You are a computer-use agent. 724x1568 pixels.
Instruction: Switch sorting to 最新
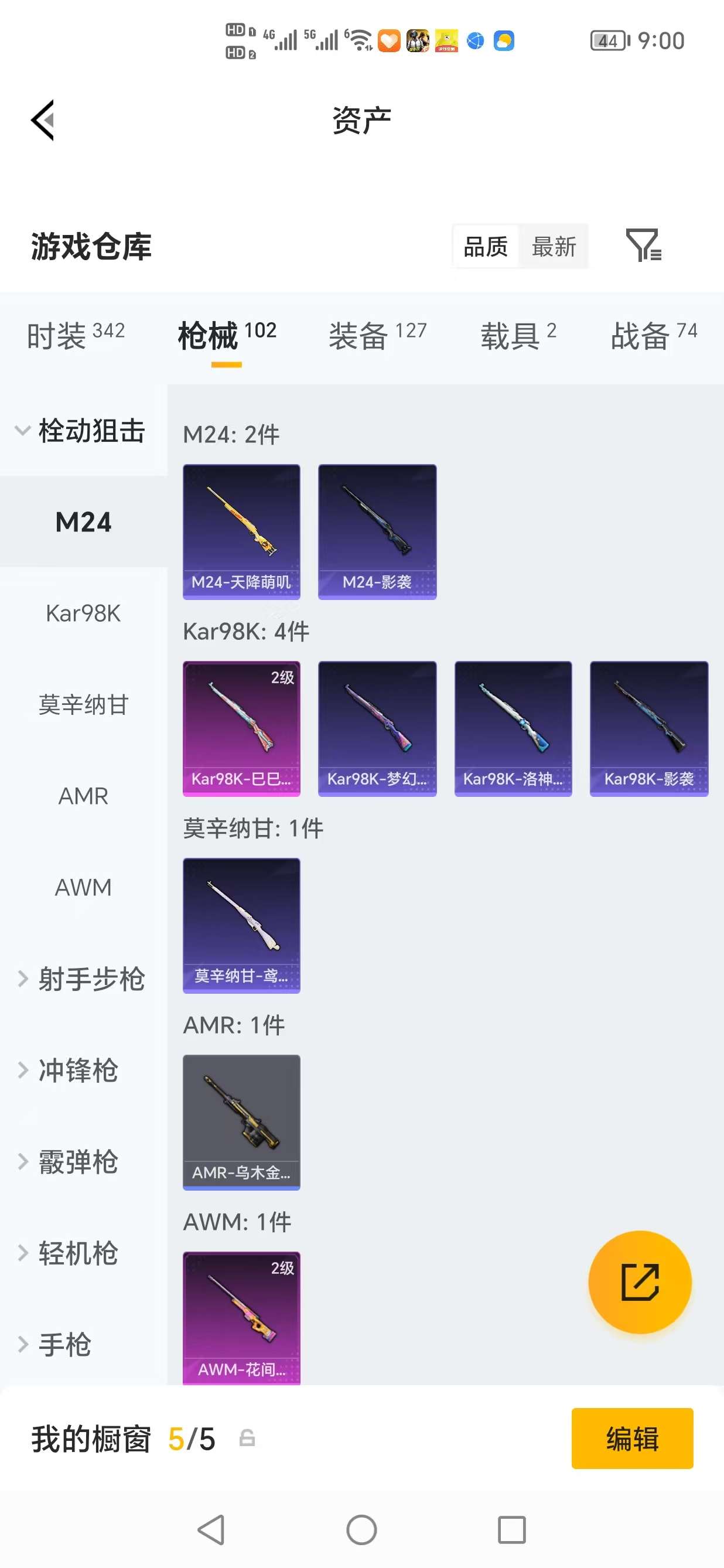(554, 246)
